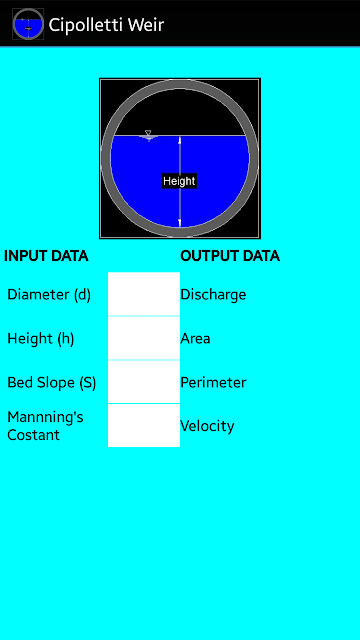Enter the Mannning's Costant field
Viewport: 360px width, 640px height.
[x=144, y=426]
